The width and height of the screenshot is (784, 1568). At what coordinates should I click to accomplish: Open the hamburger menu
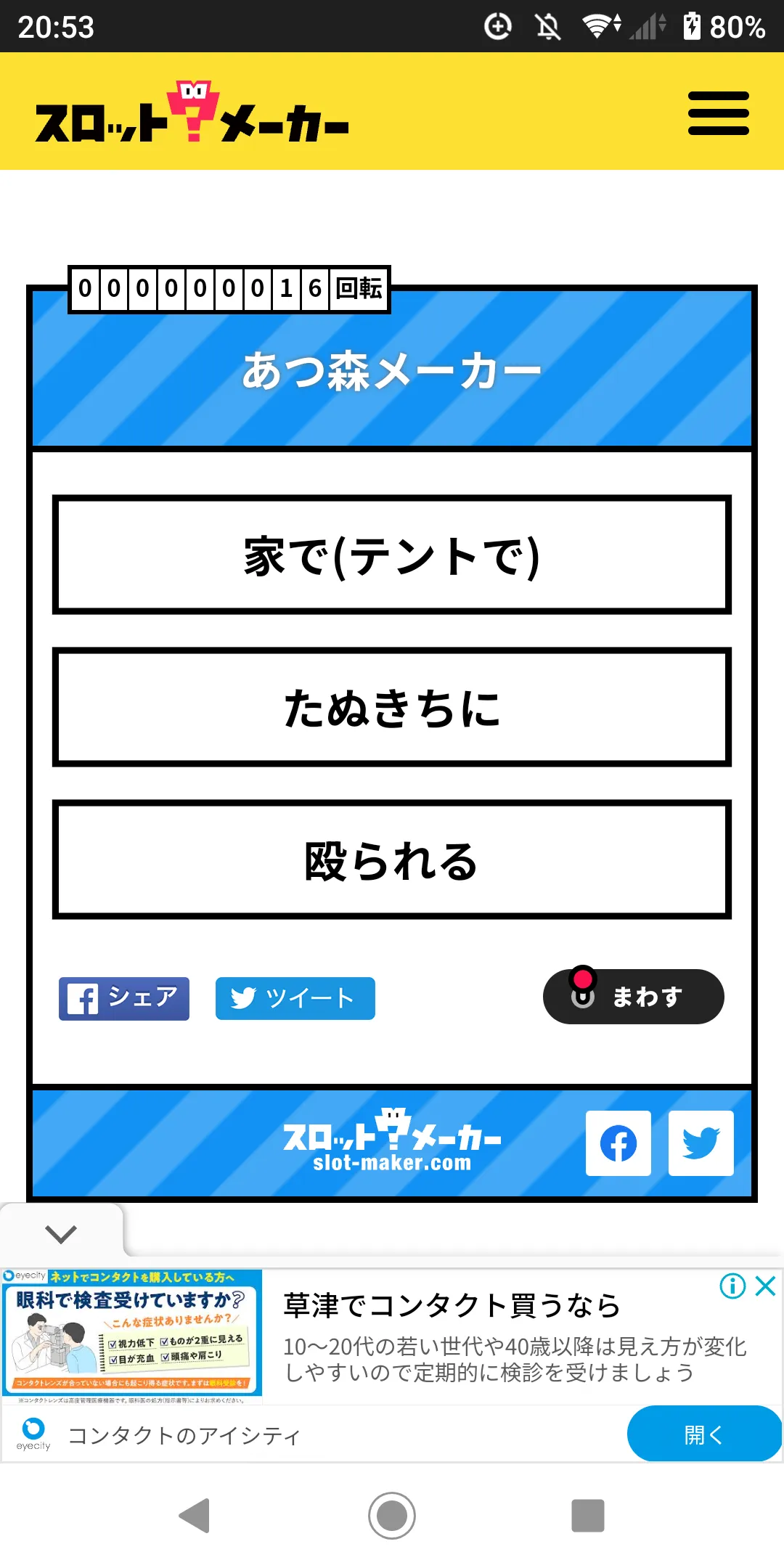point(718,113)
